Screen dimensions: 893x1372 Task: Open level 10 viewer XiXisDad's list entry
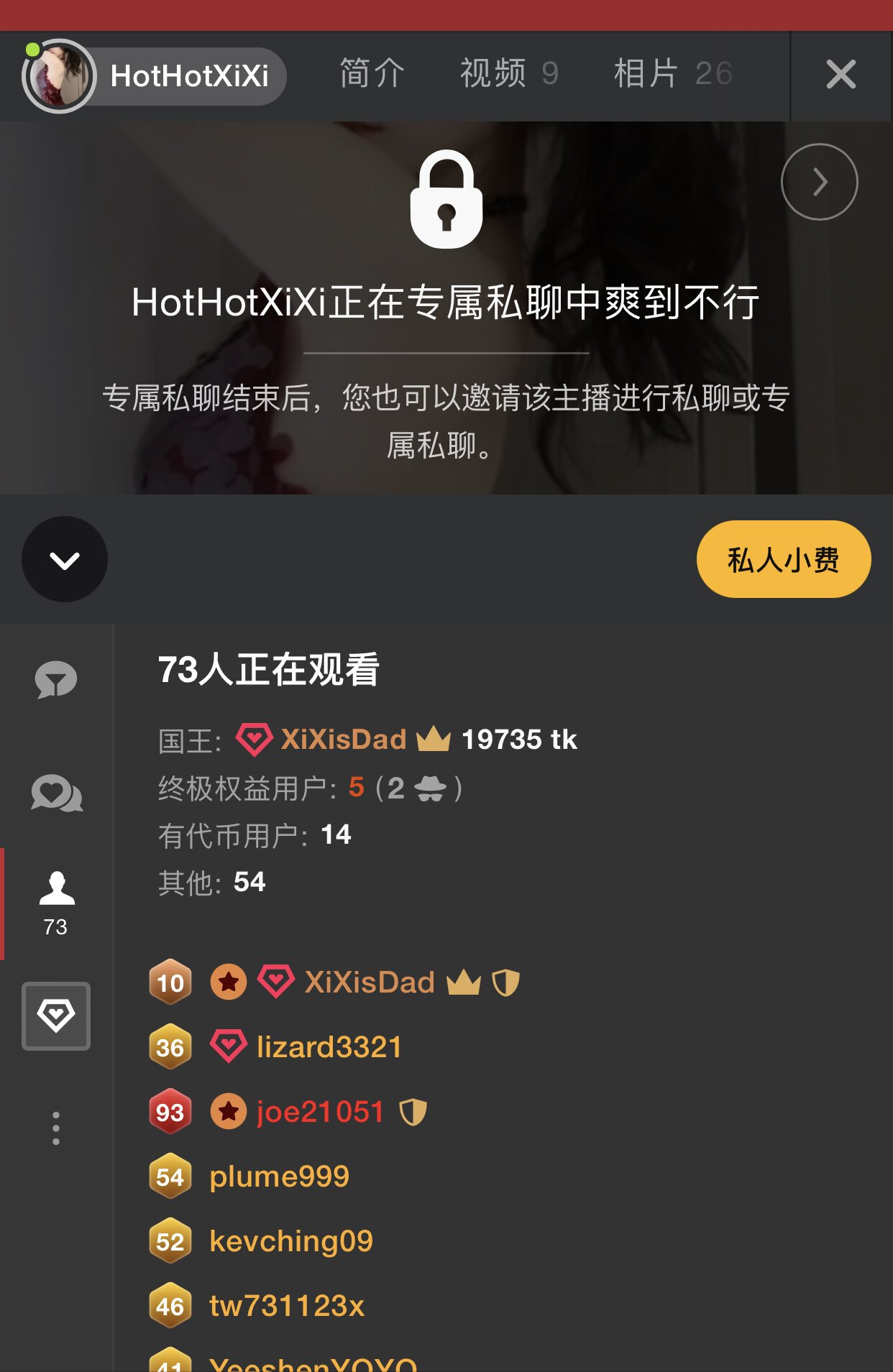(369, 982)
